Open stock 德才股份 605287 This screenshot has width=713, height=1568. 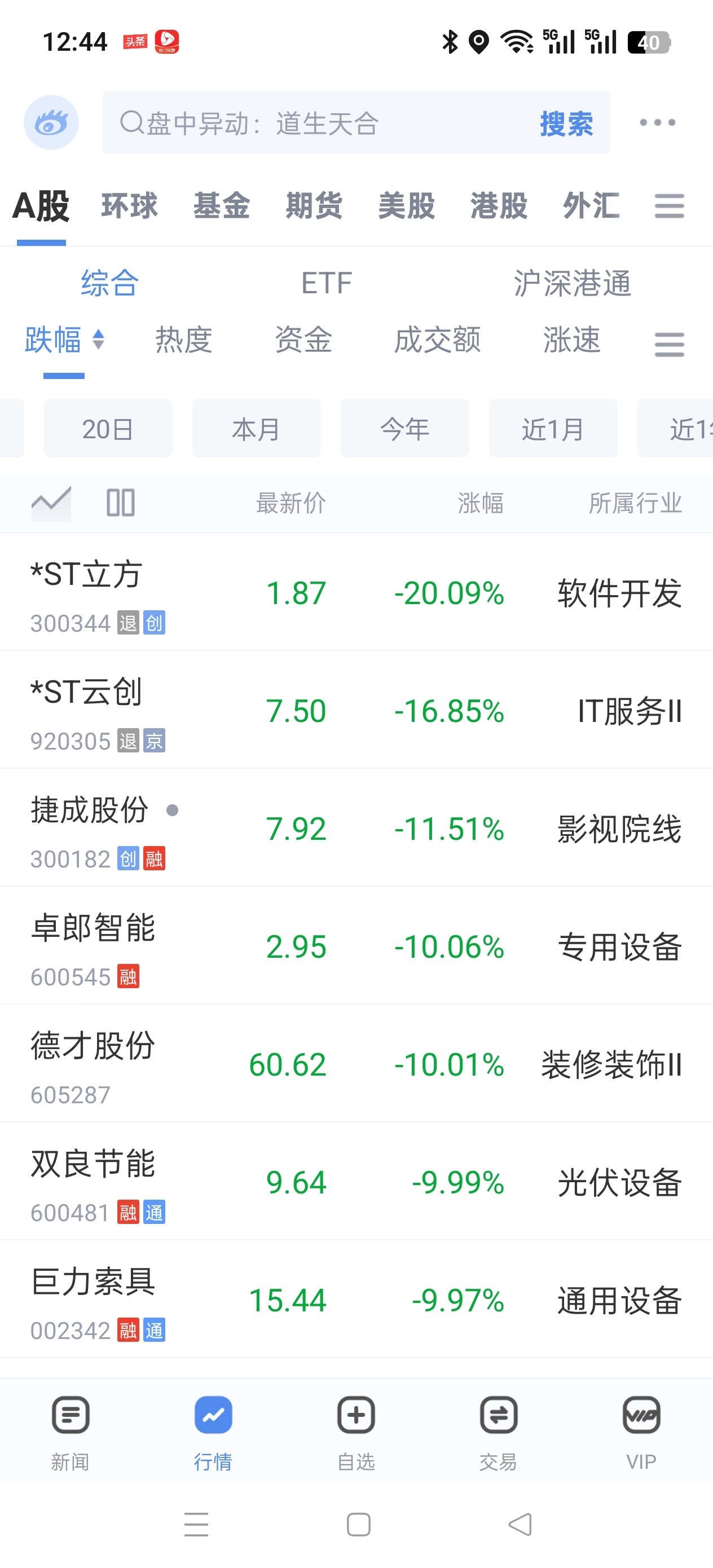click(x=356, y=1063)
